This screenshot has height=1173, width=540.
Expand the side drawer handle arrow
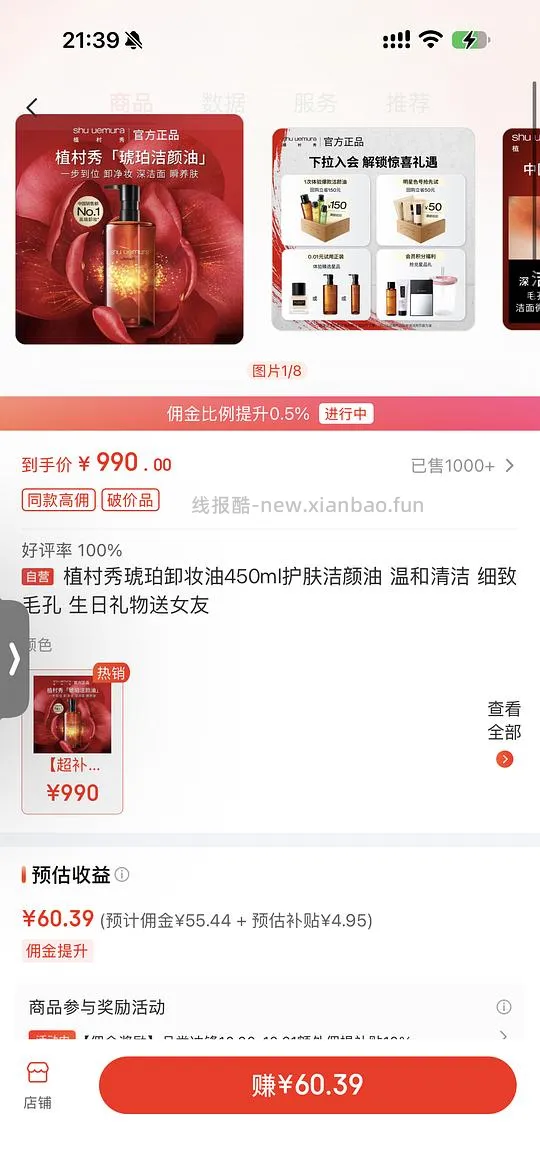pyautogui.click(x=14, y=659)
